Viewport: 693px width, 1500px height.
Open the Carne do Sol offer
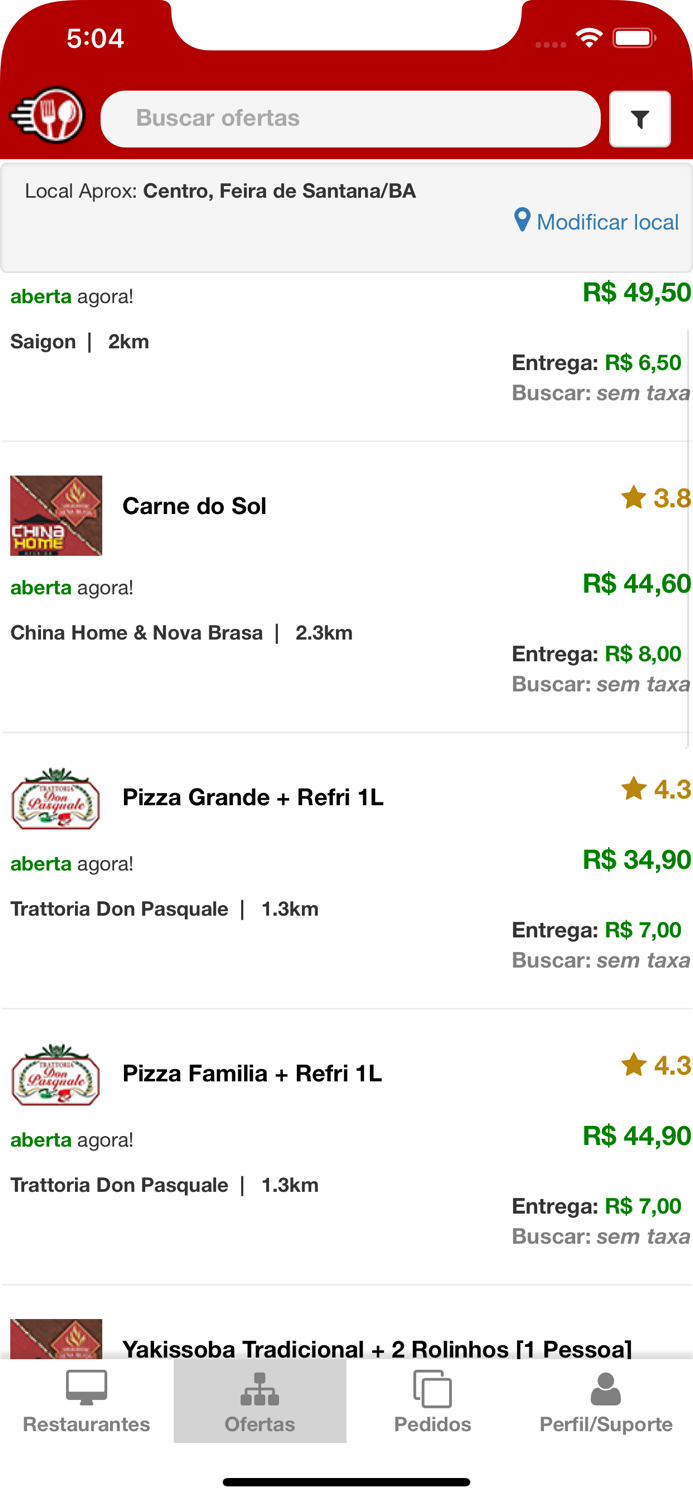(195, 506)
